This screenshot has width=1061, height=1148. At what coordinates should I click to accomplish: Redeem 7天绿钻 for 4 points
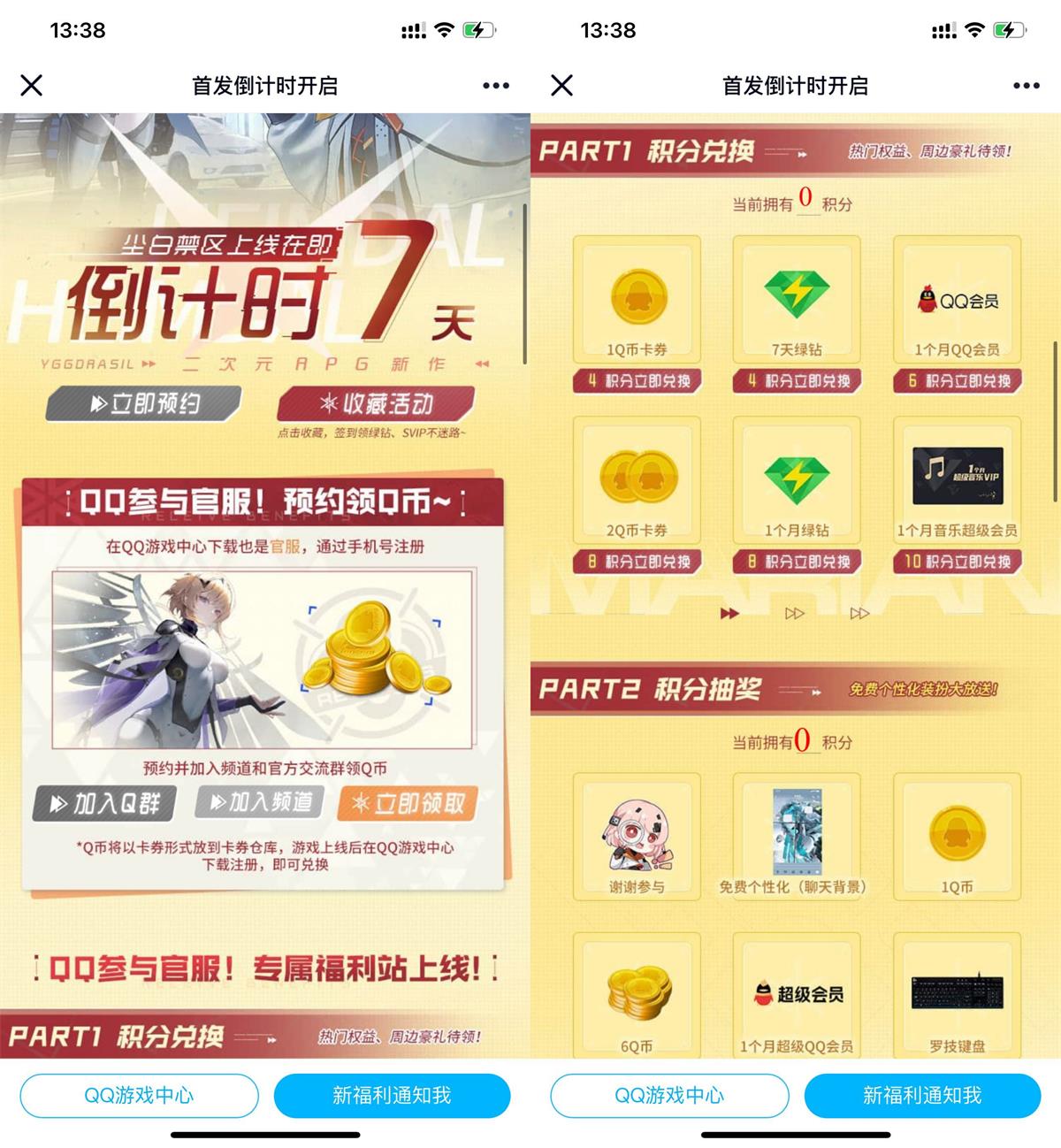coord(797,381)
